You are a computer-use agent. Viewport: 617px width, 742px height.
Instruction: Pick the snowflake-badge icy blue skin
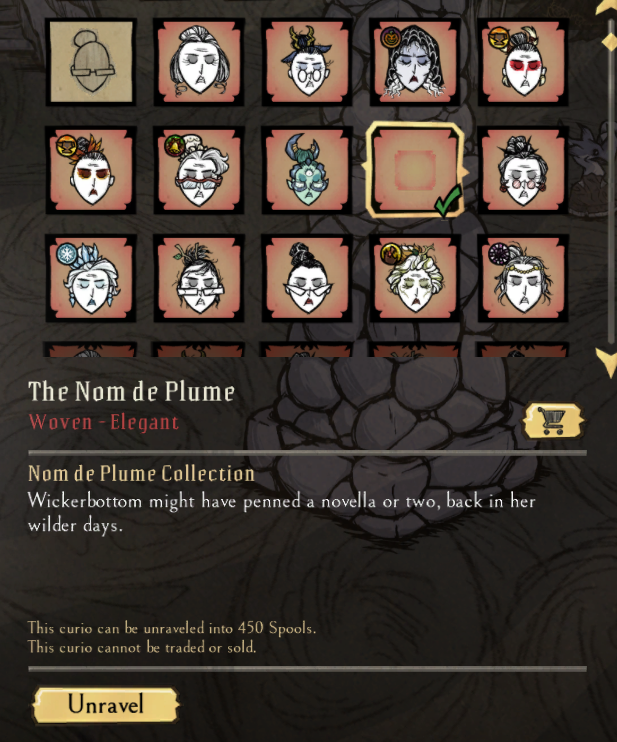tap(92, 278)
